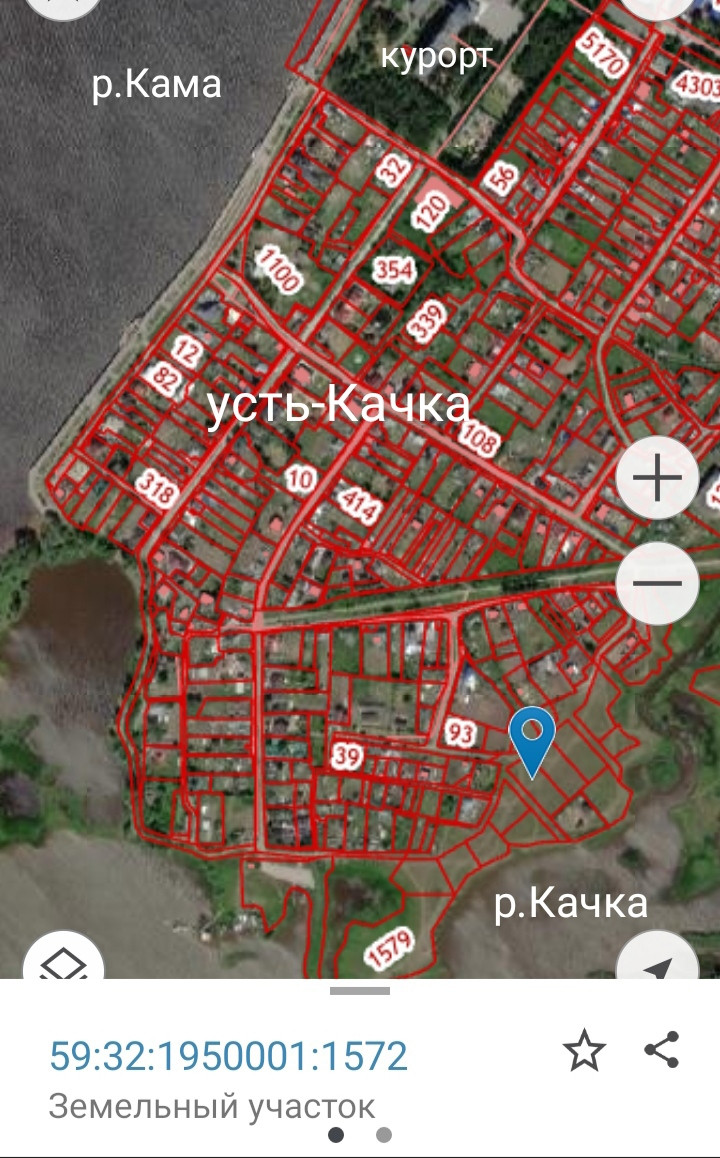Open details for parcel 59:32:1950001:1572

[229, 1056]
